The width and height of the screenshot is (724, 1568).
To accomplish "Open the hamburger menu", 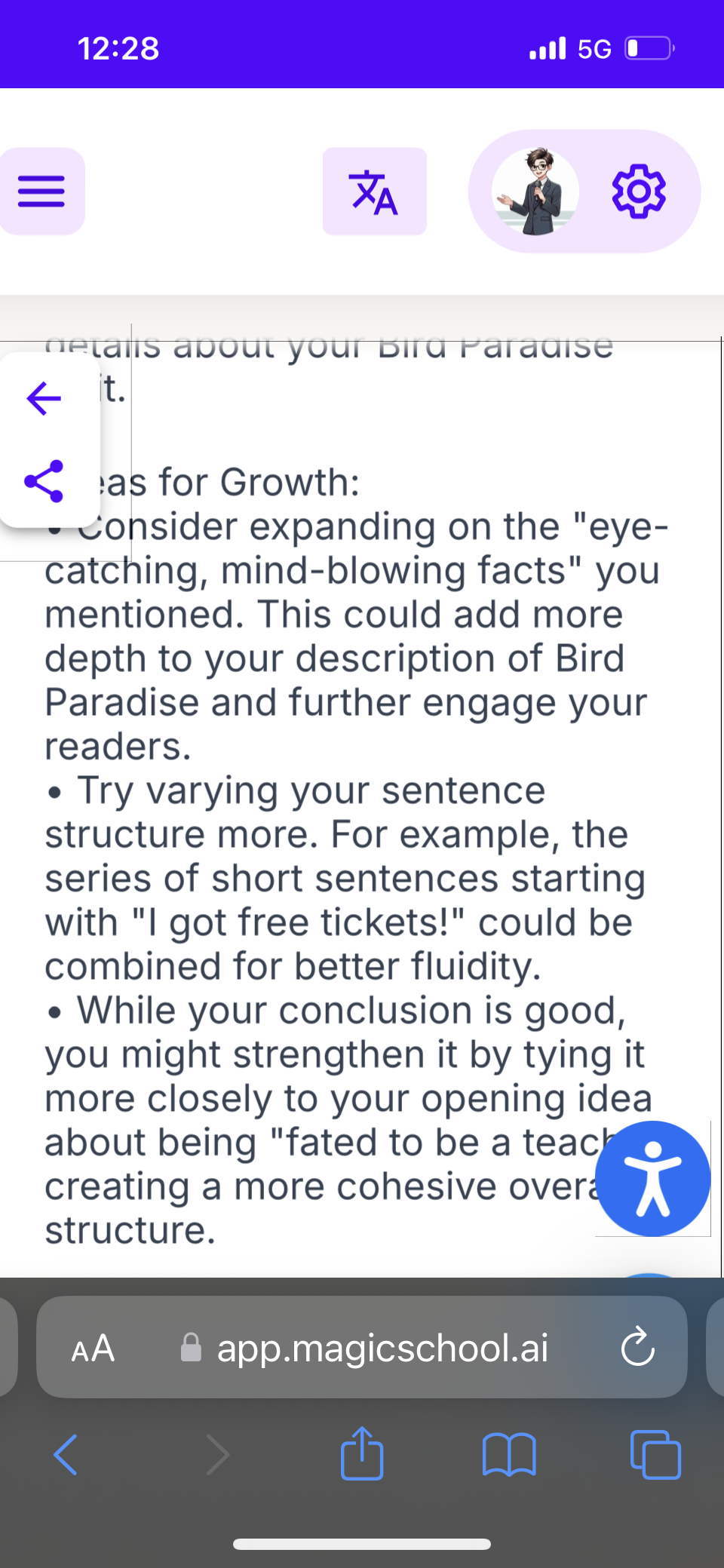I will click(41, 192).
